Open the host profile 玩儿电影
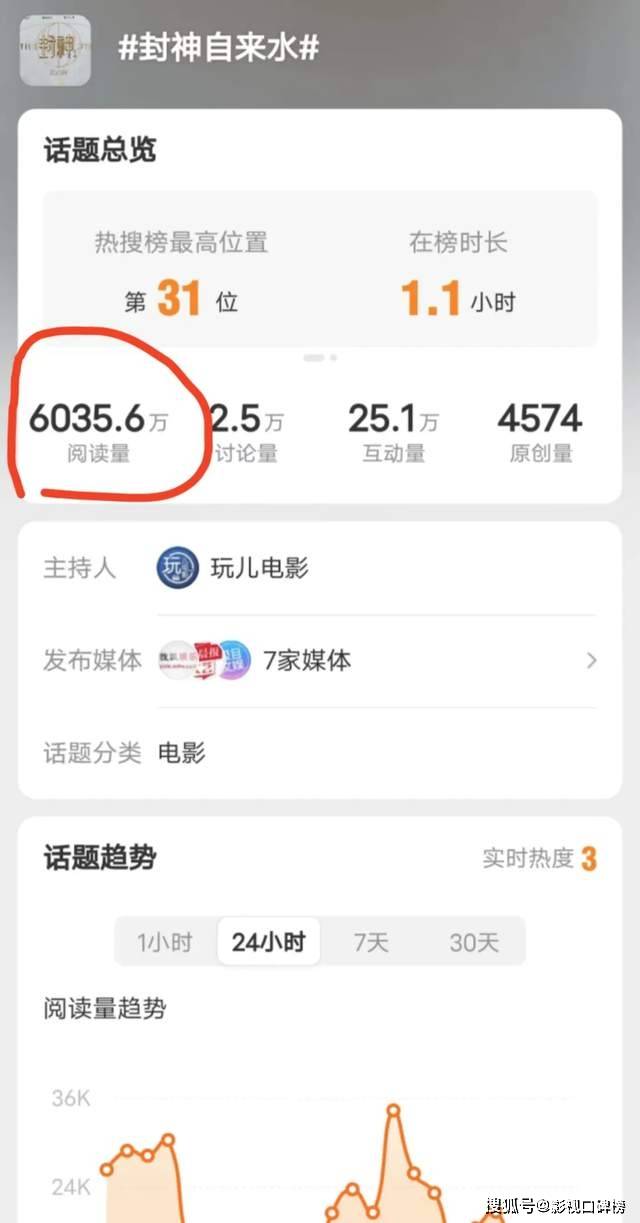Image resolution: width=640 pixels, height=1223 pixels. (258, 568)
